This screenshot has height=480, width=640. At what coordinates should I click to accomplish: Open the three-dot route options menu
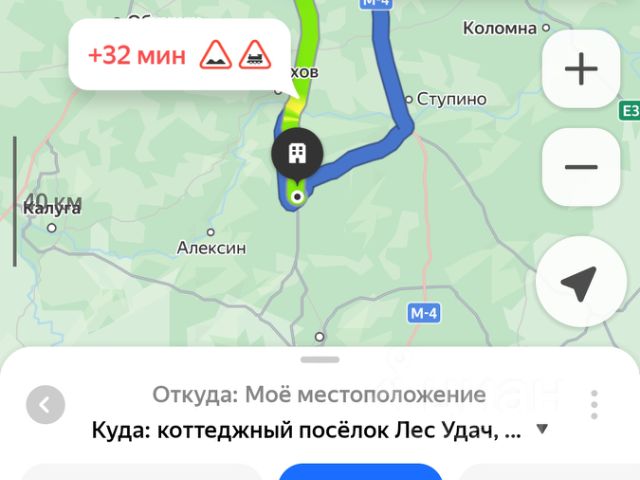pyautogui.click(x=594, y=405)
